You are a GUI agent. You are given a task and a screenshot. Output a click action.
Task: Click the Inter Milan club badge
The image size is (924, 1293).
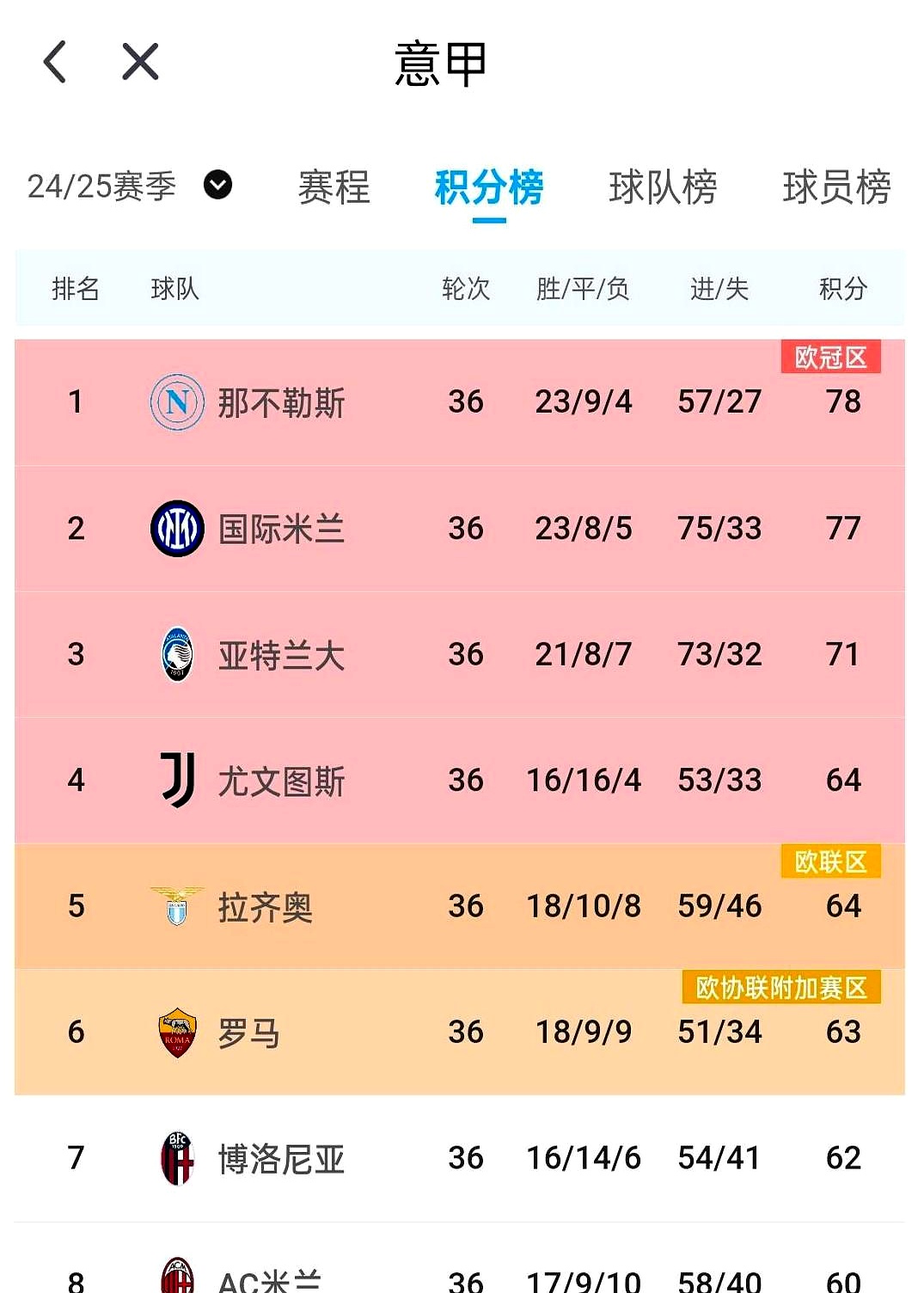coord(177,528)
